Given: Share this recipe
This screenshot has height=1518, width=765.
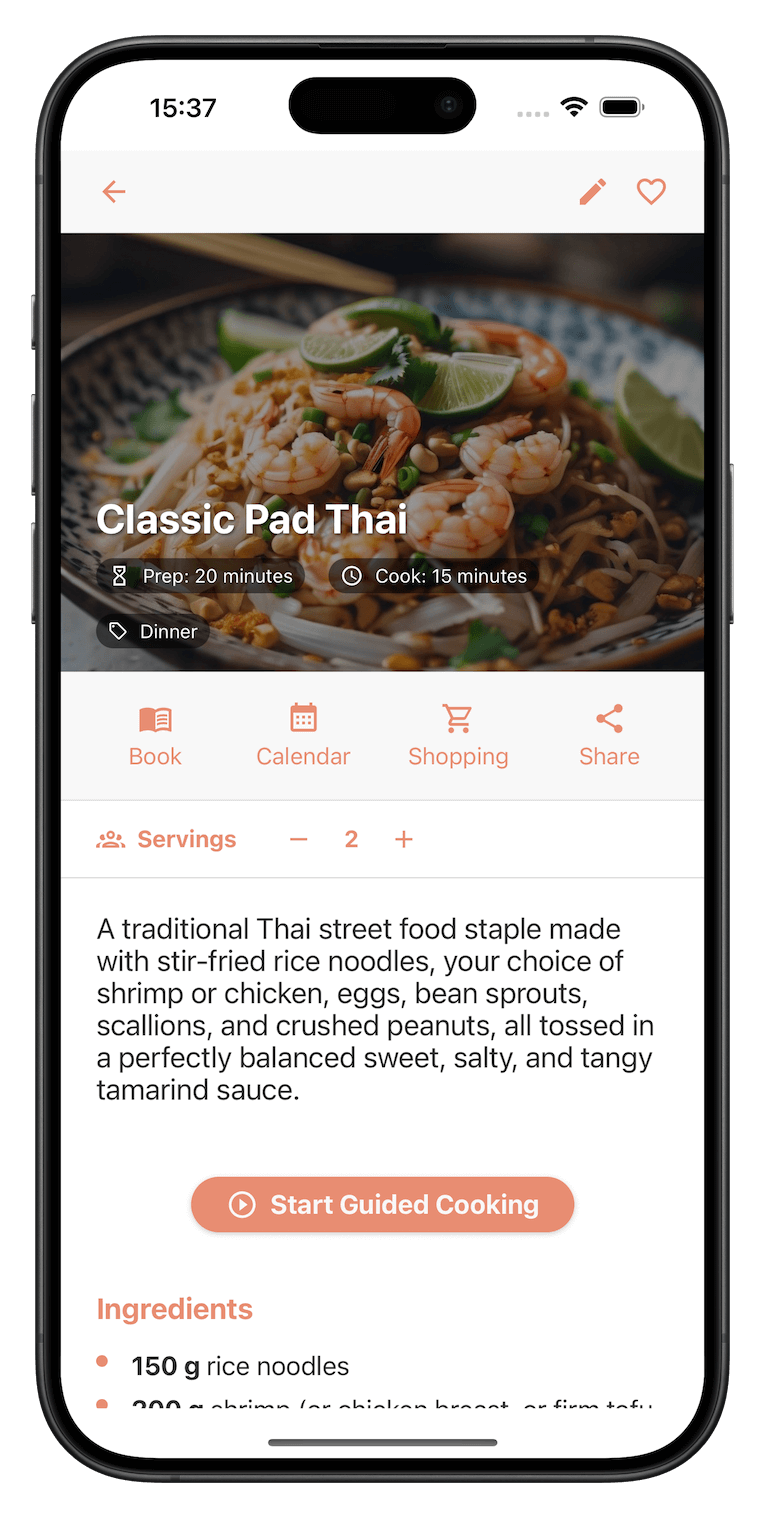Looking at the screenshot, I should pos(609,736).
